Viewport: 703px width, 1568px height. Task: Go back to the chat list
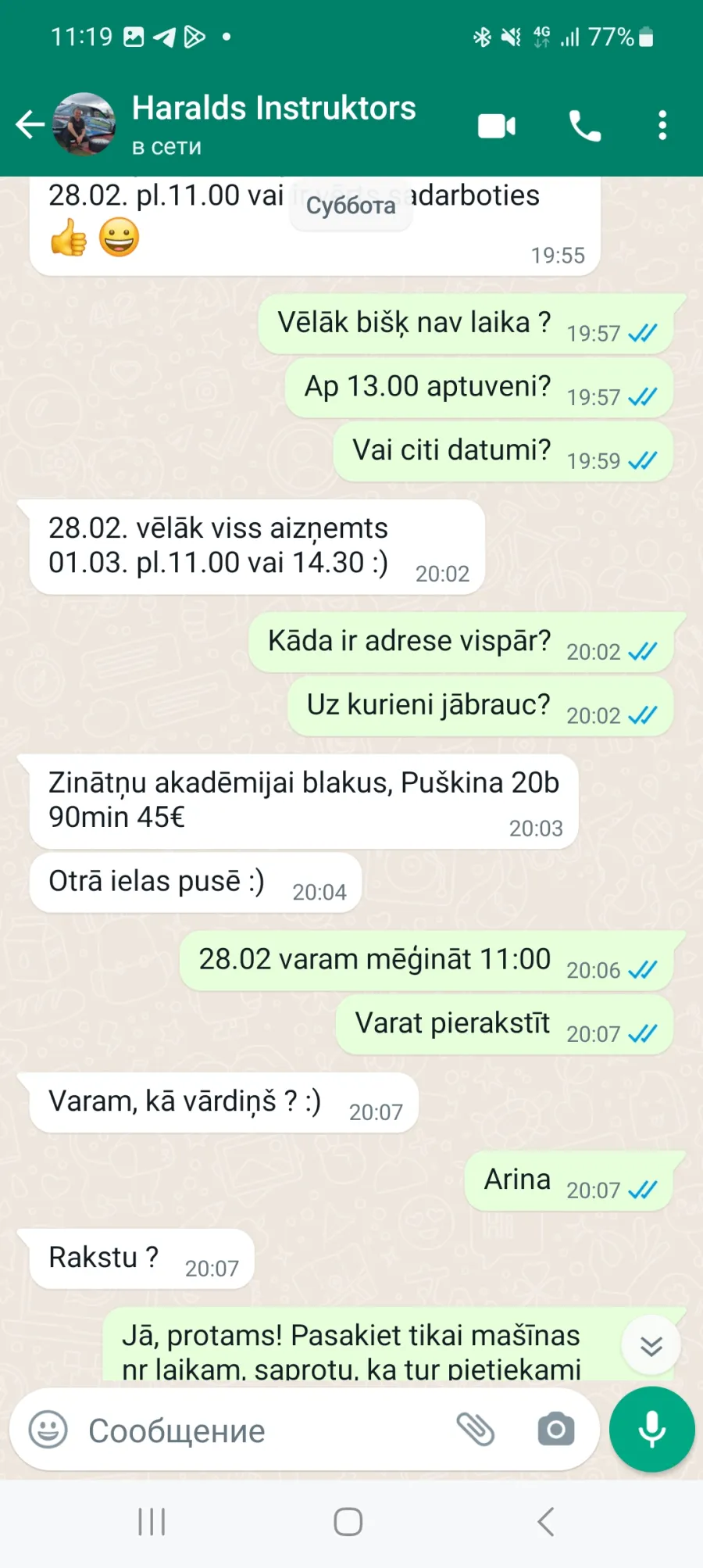point(30,124)
